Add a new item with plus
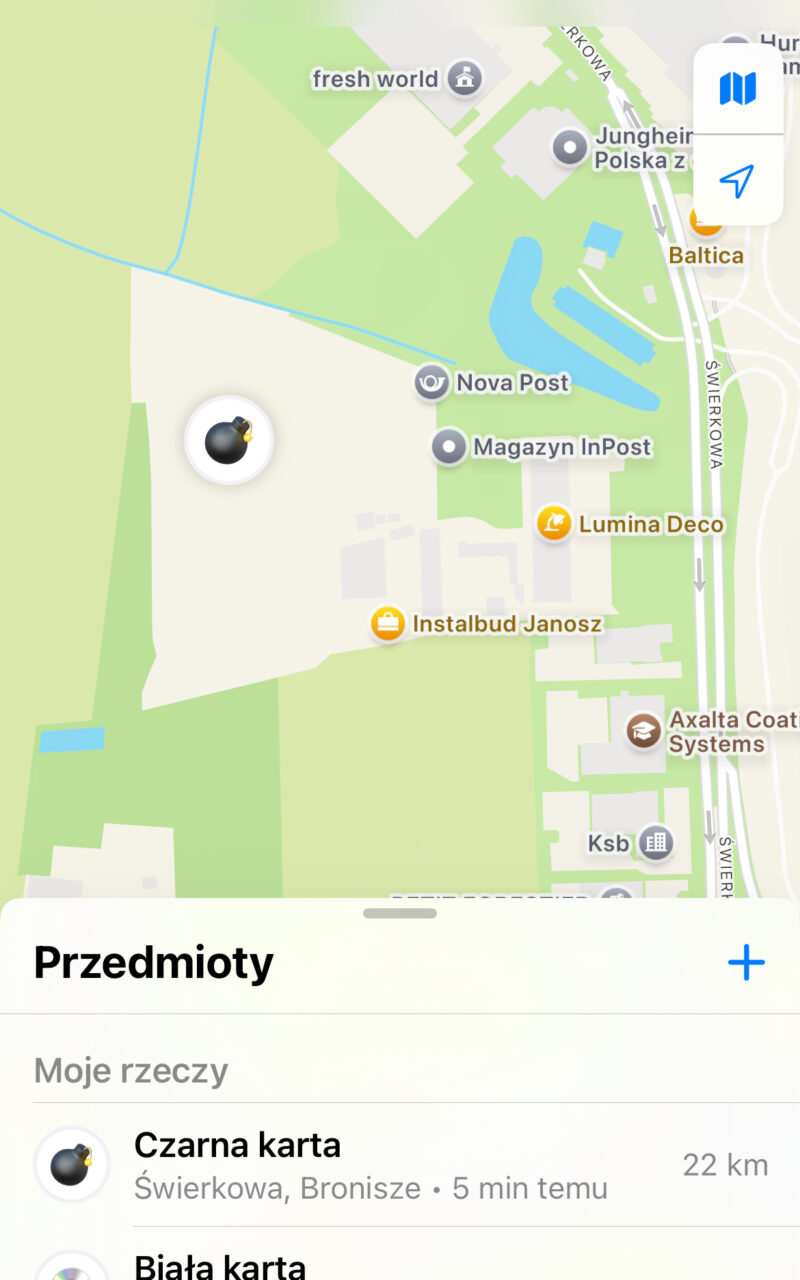 [x=746, y=963]
